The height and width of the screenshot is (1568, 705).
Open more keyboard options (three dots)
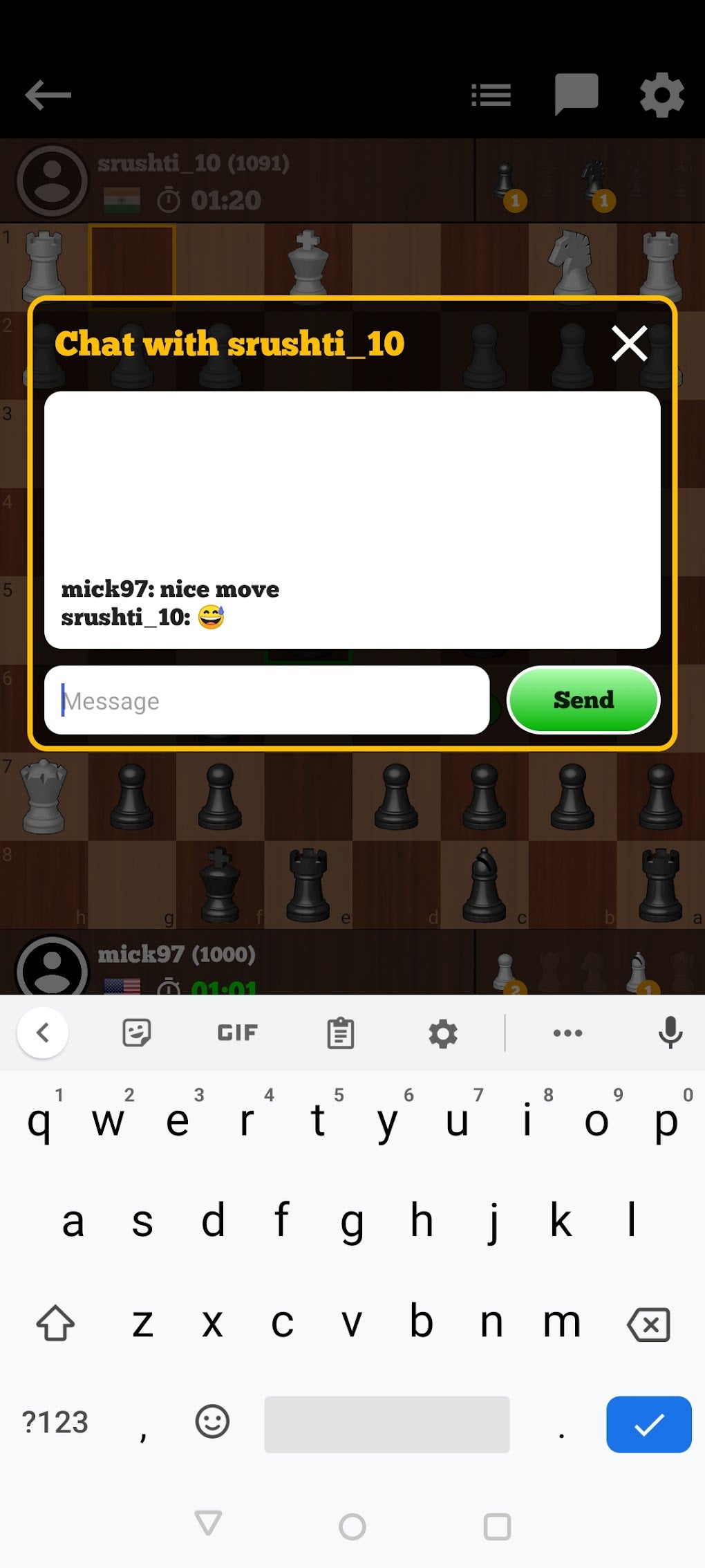click(x=567, y=1033)
